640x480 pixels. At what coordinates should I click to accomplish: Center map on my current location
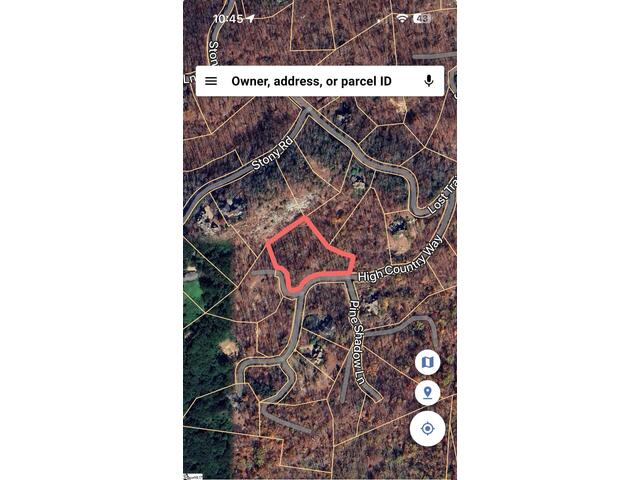[427, 429]
